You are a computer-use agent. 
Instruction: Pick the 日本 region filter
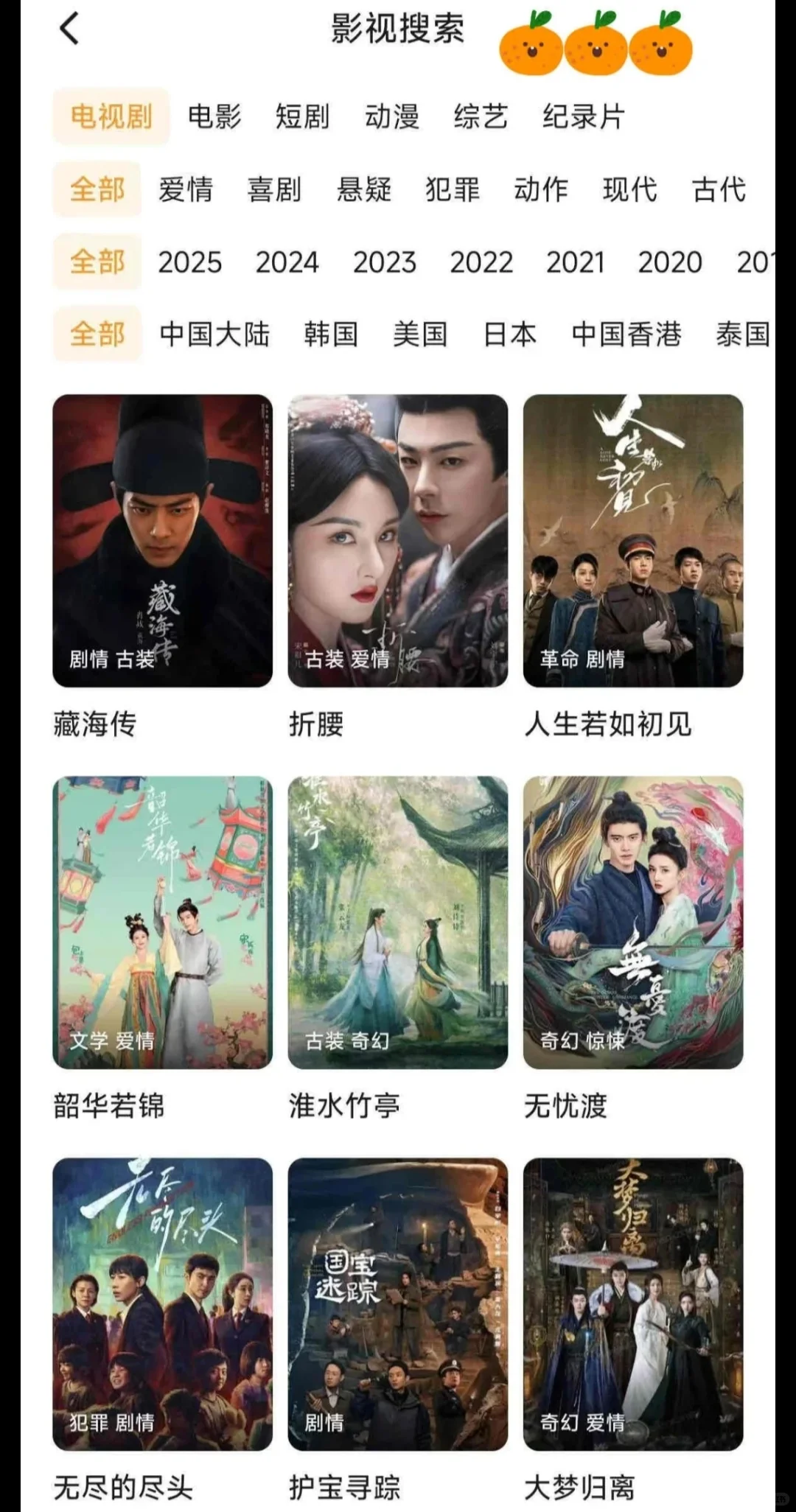(509, 335)
